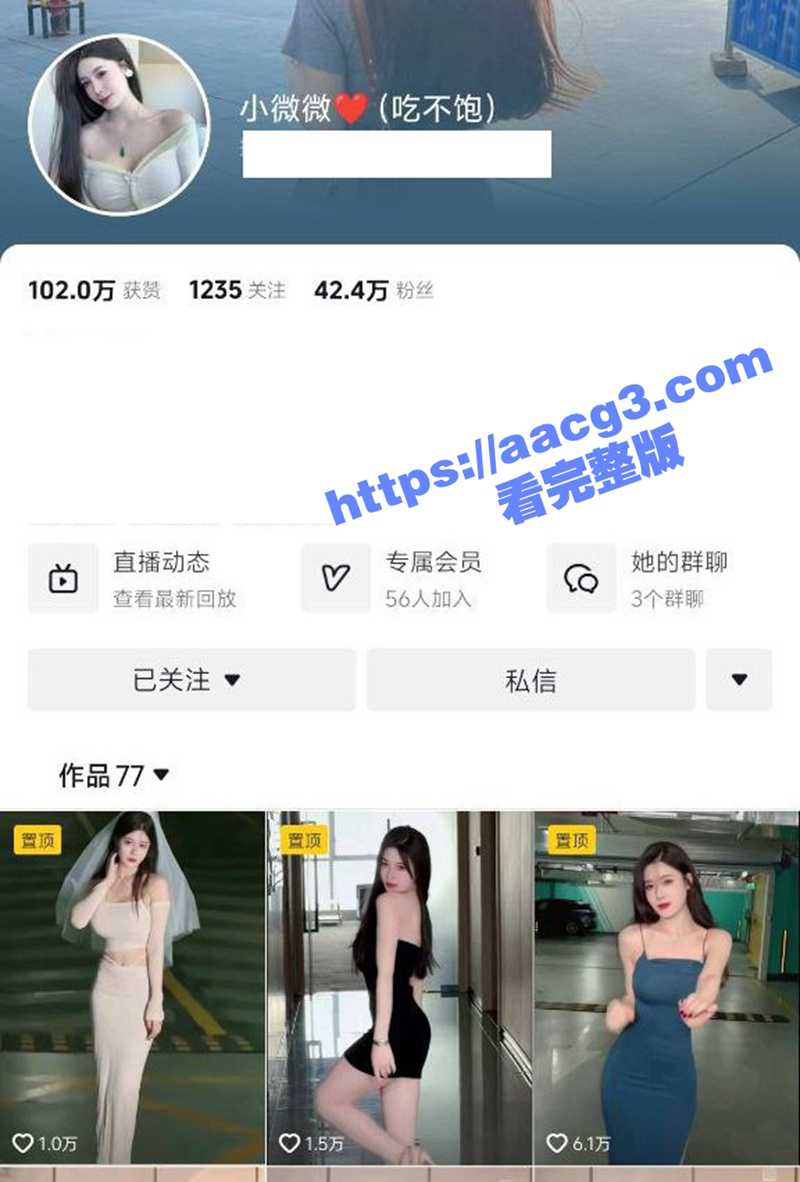Open the 42.4万 粉丝 follower list

377,289
